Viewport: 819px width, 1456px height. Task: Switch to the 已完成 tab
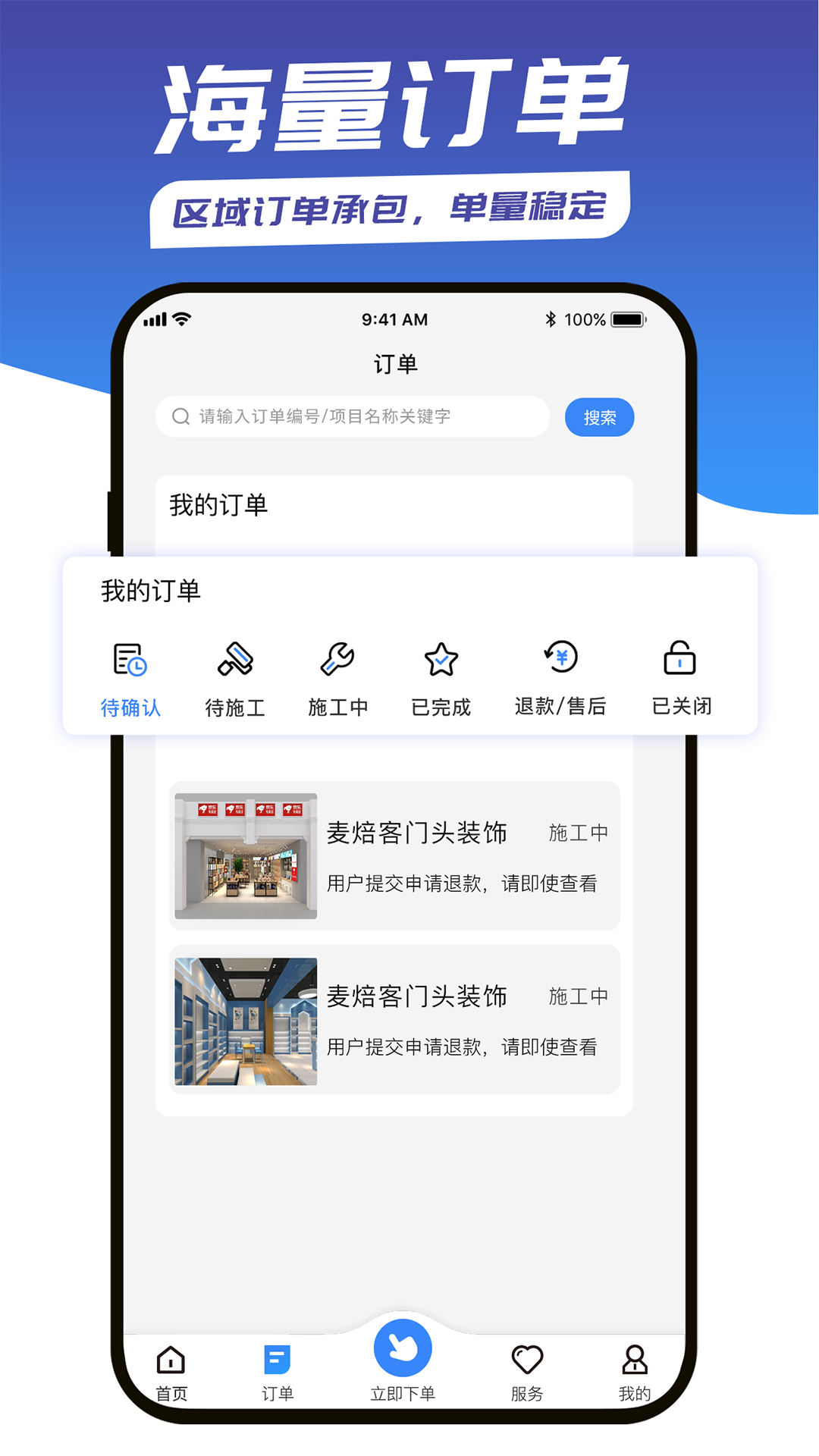[x=441, y=707]
